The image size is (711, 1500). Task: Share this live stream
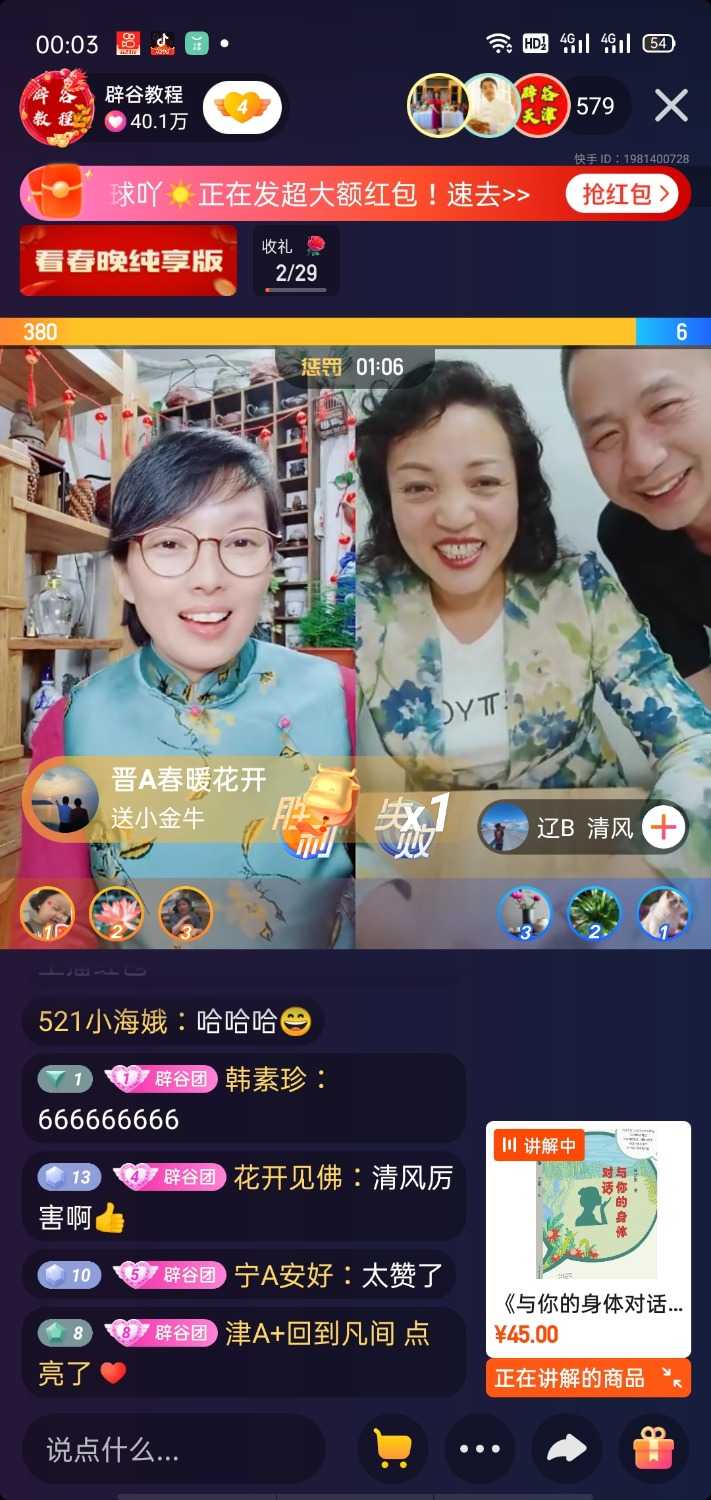click(x=566, y=1448)
